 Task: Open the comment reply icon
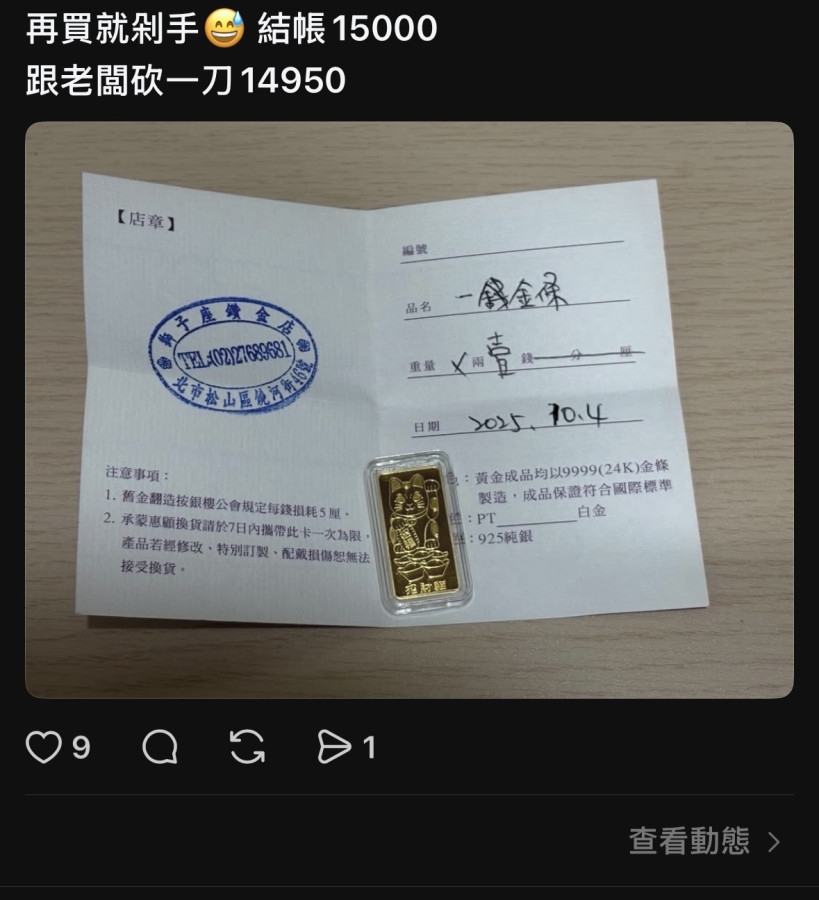point(160,746)
